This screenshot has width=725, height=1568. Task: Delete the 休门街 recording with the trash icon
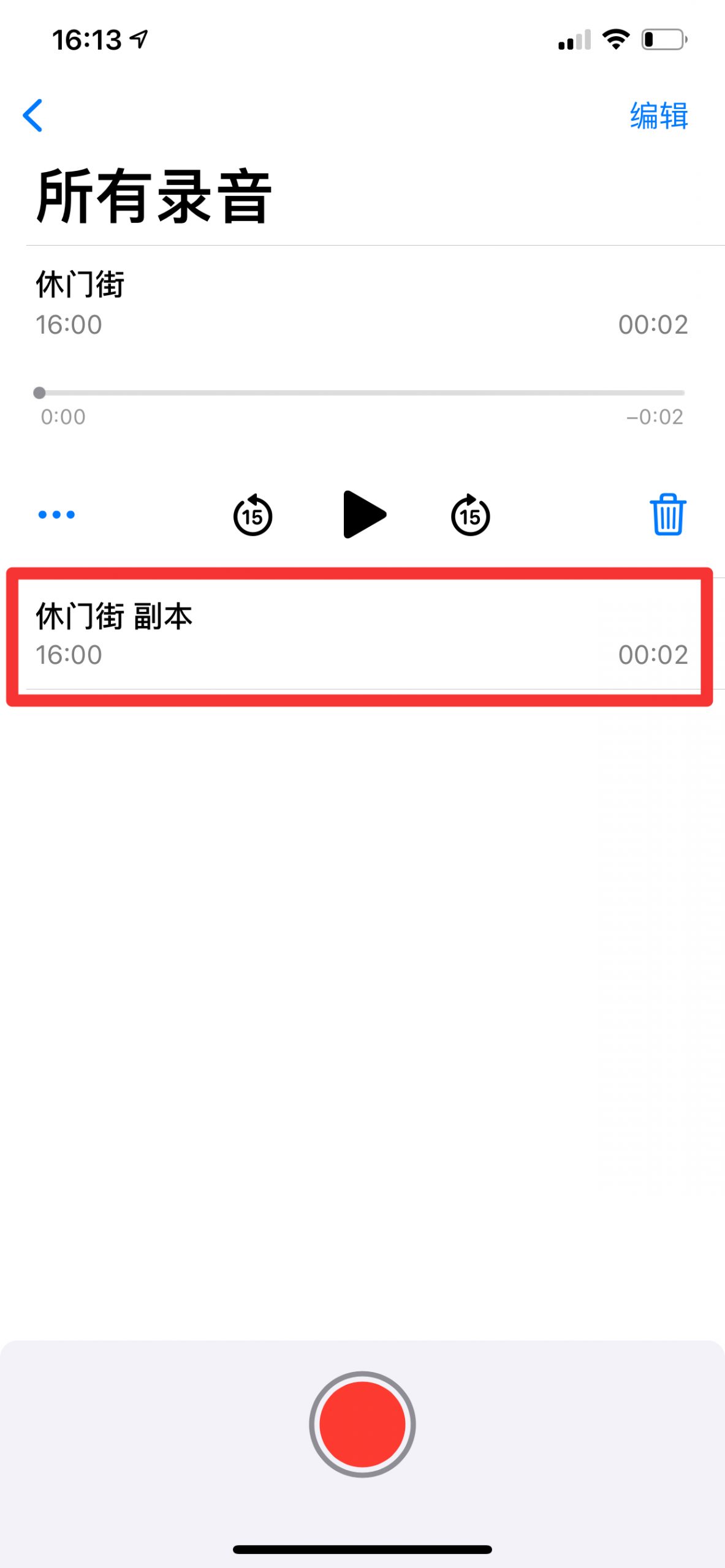pyautogui.click(x=668, y=514)
